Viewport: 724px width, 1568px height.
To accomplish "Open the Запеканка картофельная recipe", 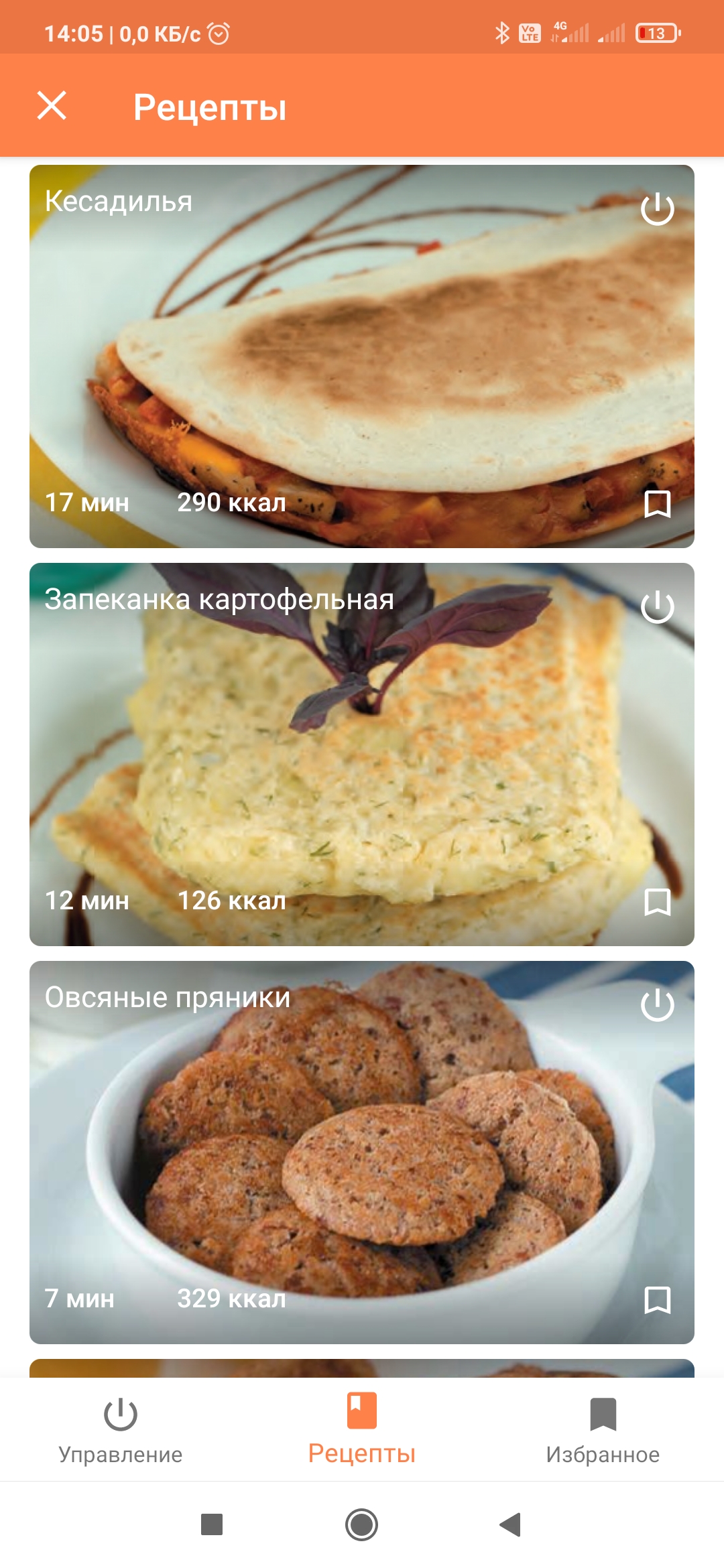I will [x=362, y=754].
